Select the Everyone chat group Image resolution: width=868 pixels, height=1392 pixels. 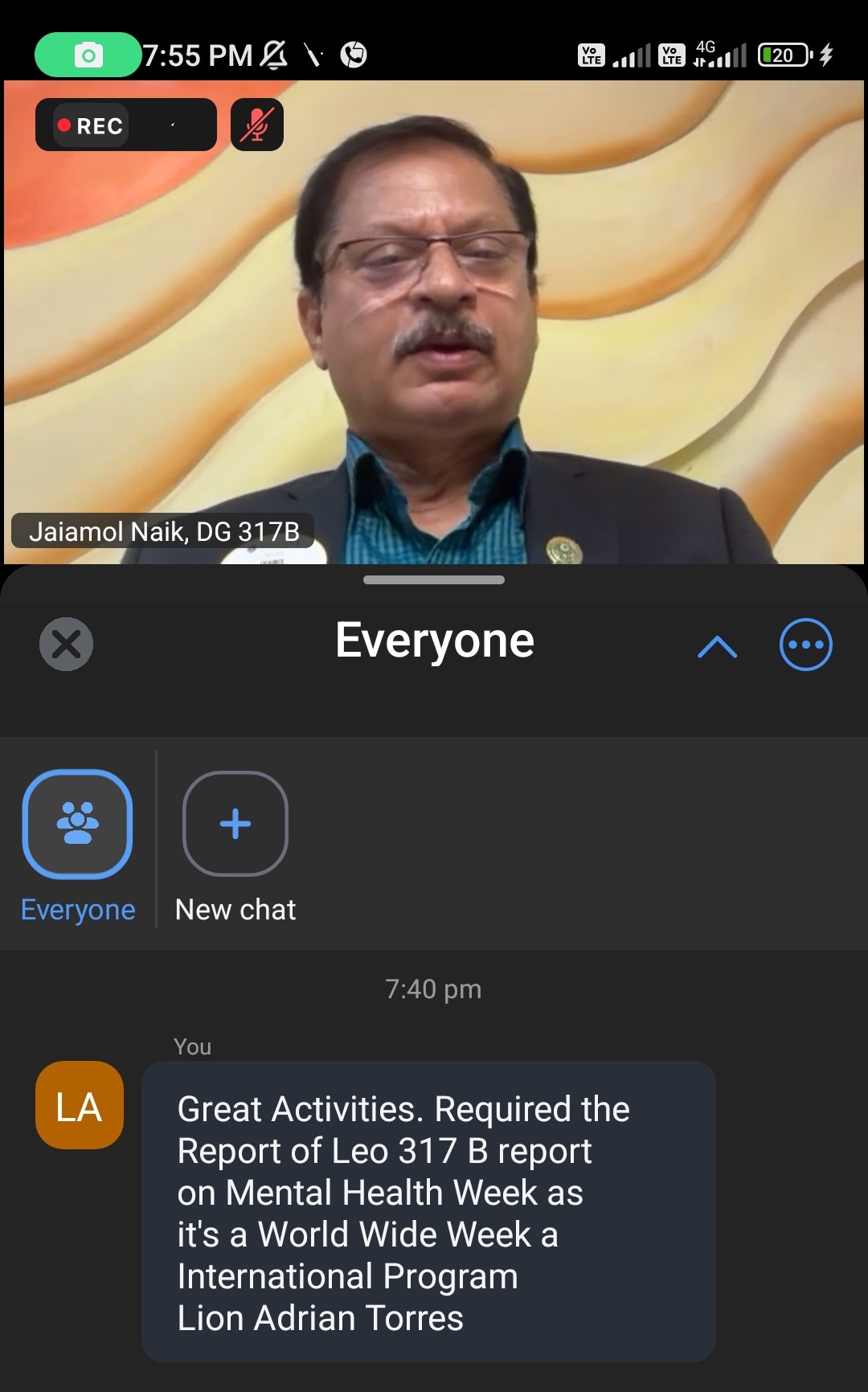(x=78, y=825)
